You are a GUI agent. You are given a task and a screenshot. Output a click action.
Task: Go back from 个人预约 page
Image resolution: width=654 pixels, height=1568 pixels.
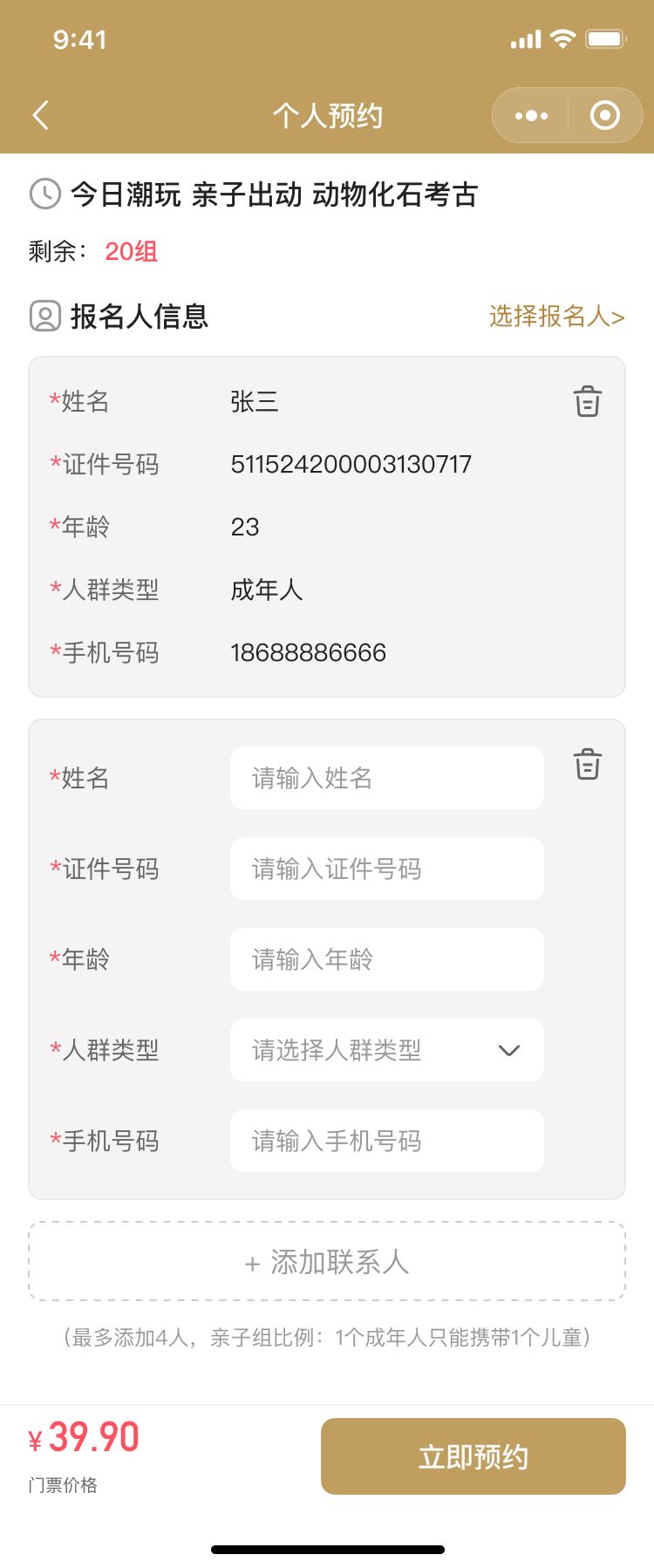coord(40,115)
